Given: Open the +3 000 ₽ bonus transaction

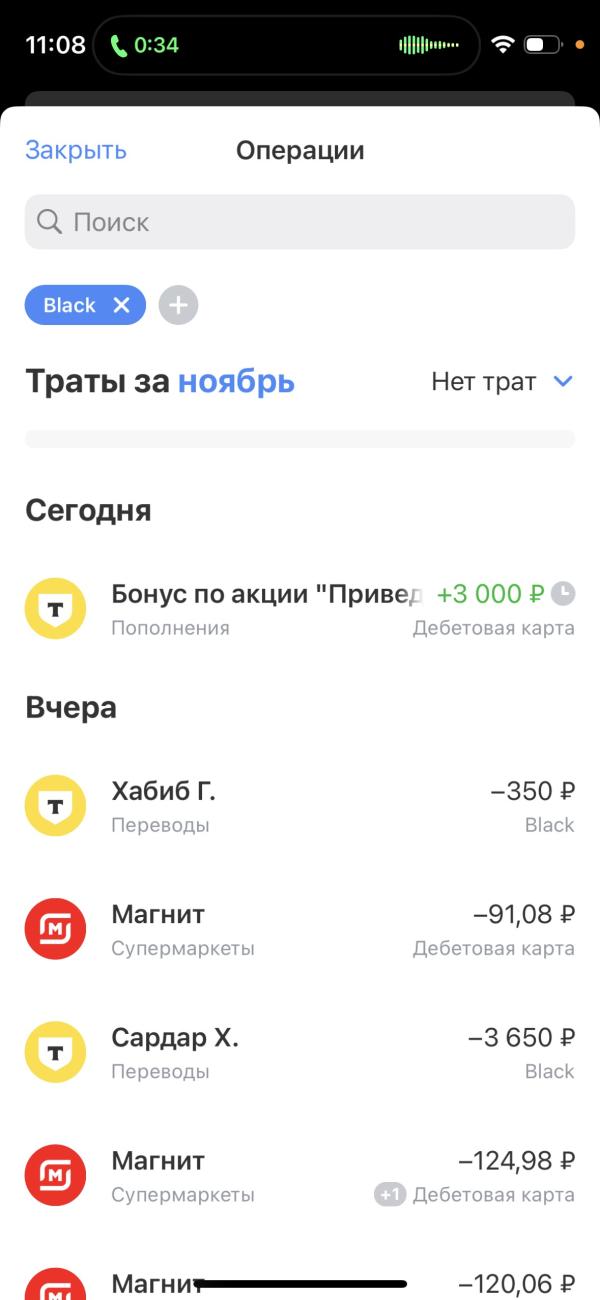Looking at the screenshot, I should click(x=300, y=608).
